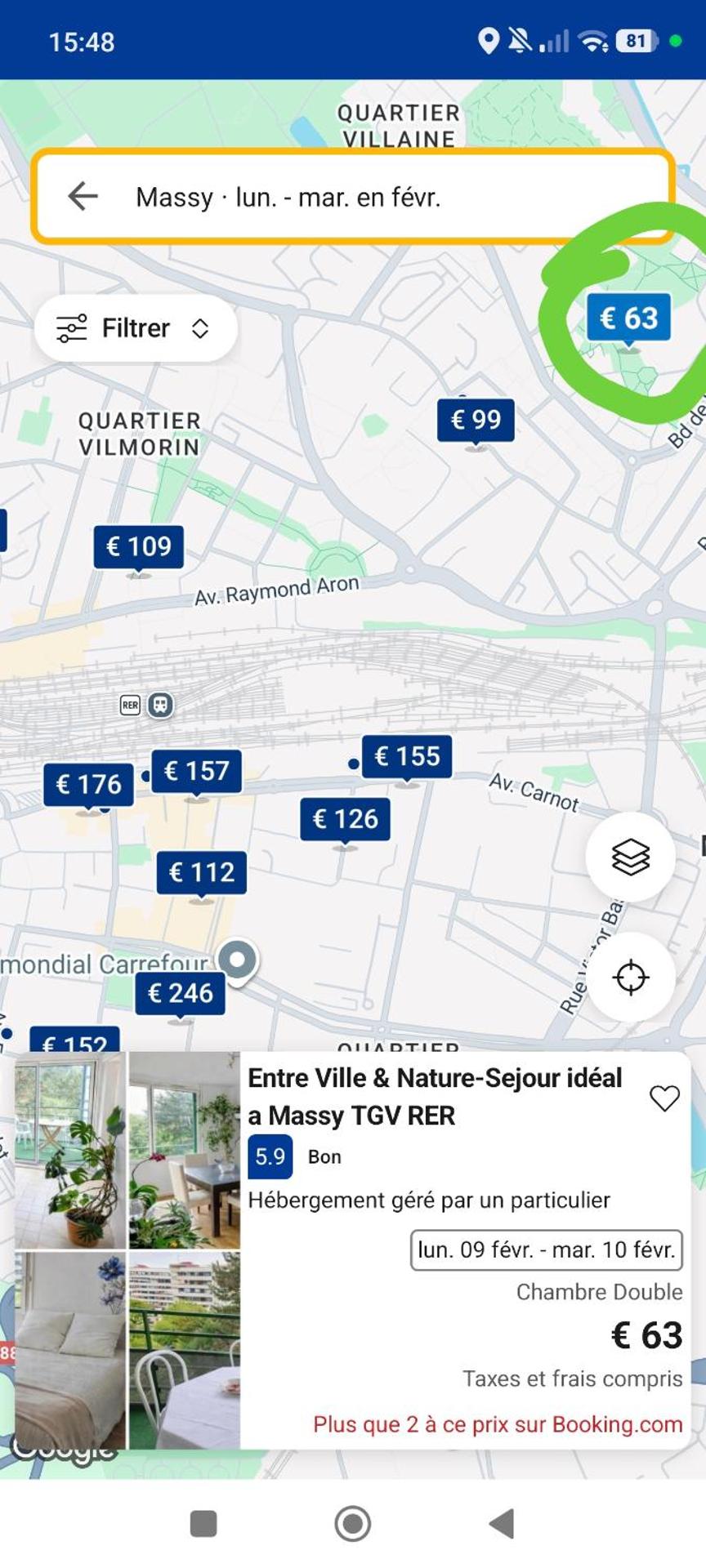Image resolution: width=706 pixels, height=1568 pixels.
Task: Tap the RER station icon on the map
Action: tap(131, 705)
